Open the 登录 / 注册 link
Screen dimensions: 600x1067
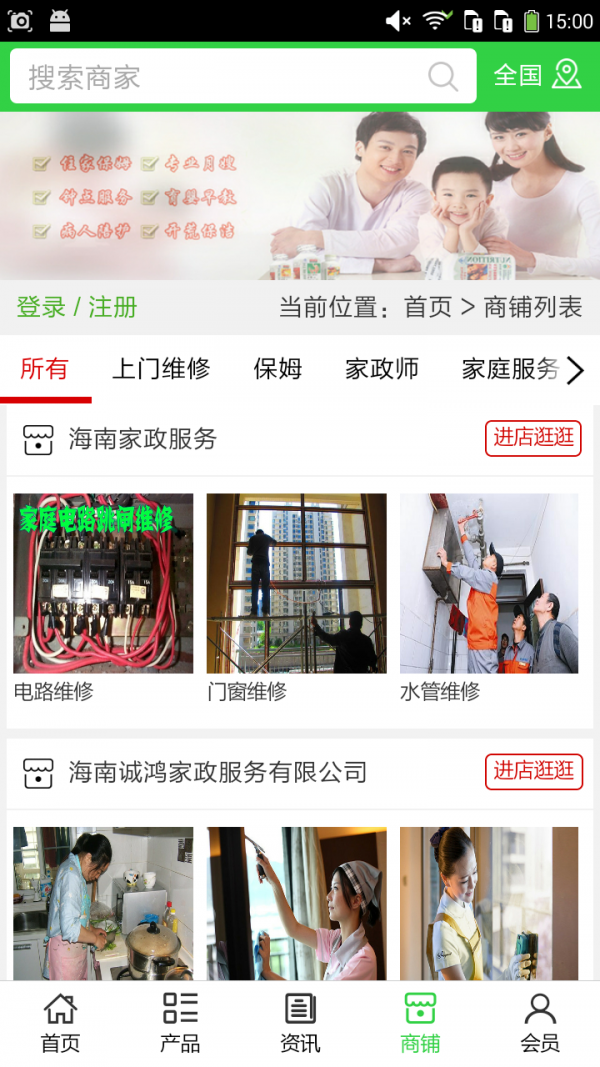(x=77, y=307)
